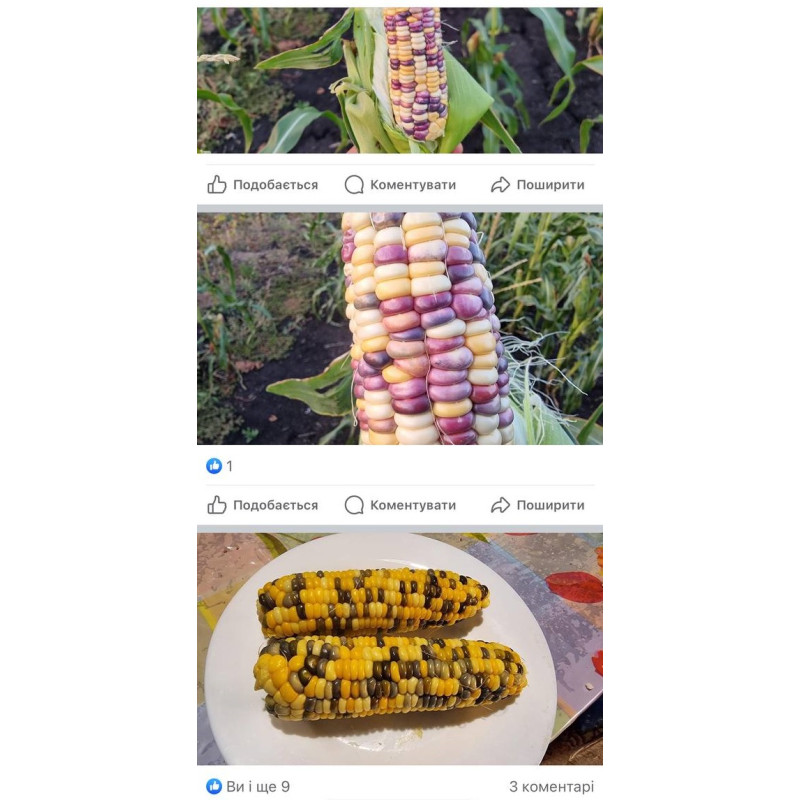Image resolution: width=800 pixels, height=800 pixels.
Task: Open the close-up purple corn cob photo
Action: click(x=400, y=328)
